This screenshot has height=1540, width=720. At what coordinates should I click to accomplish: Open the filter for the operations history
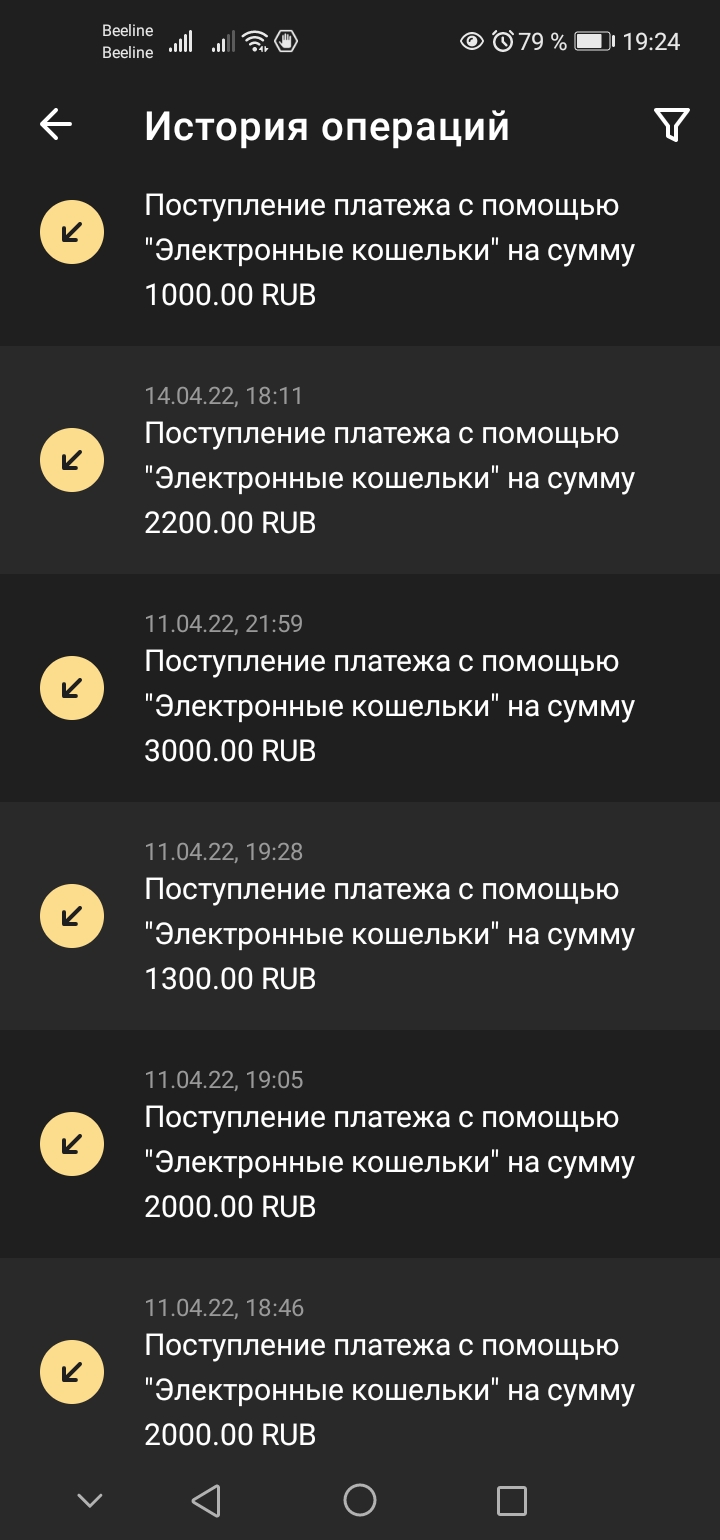pyautogui.click(x=671, y=125)
